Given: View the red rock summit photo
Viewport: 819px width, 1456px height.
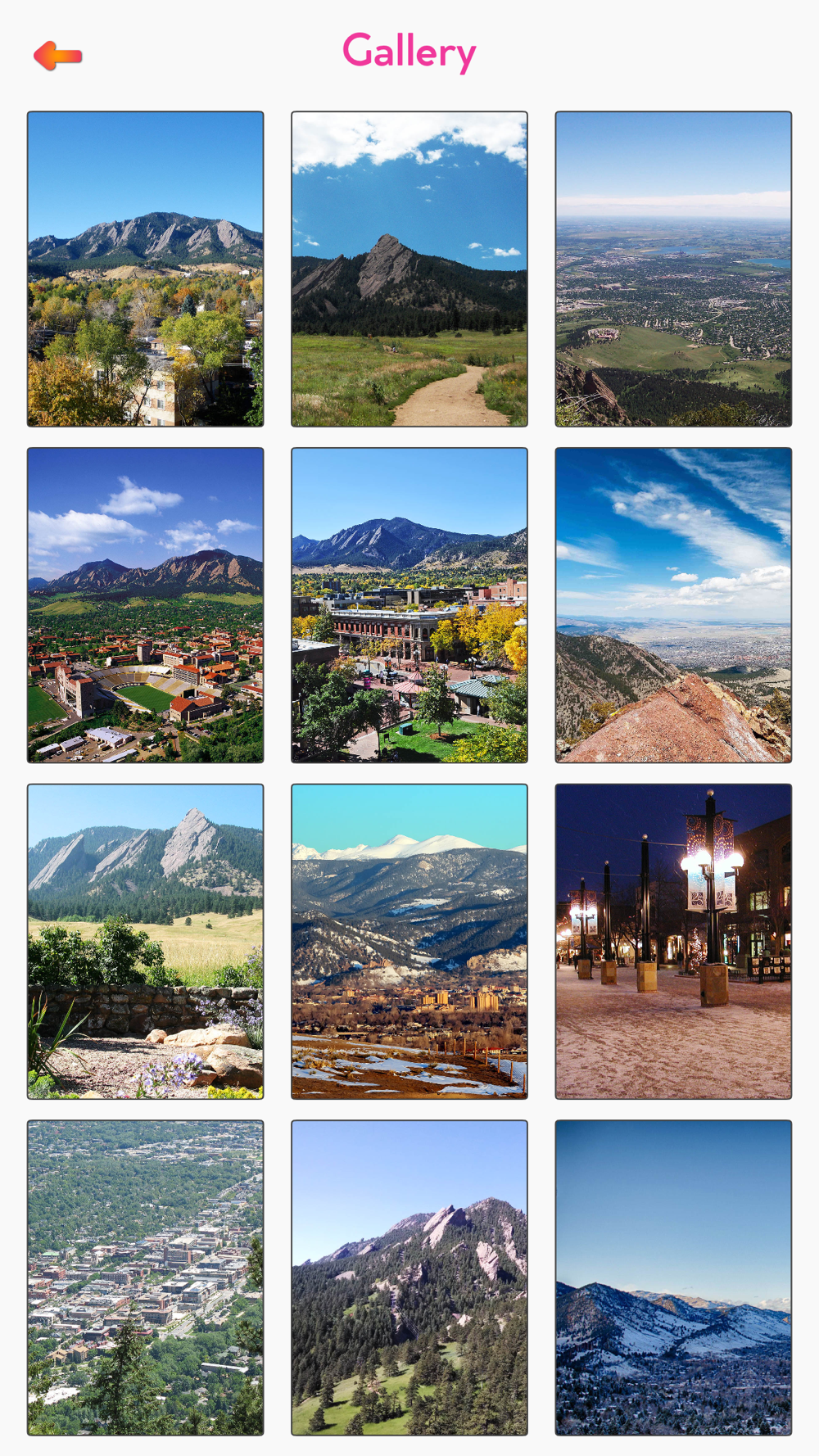Looking at the screenshot, I should (673, 605).
